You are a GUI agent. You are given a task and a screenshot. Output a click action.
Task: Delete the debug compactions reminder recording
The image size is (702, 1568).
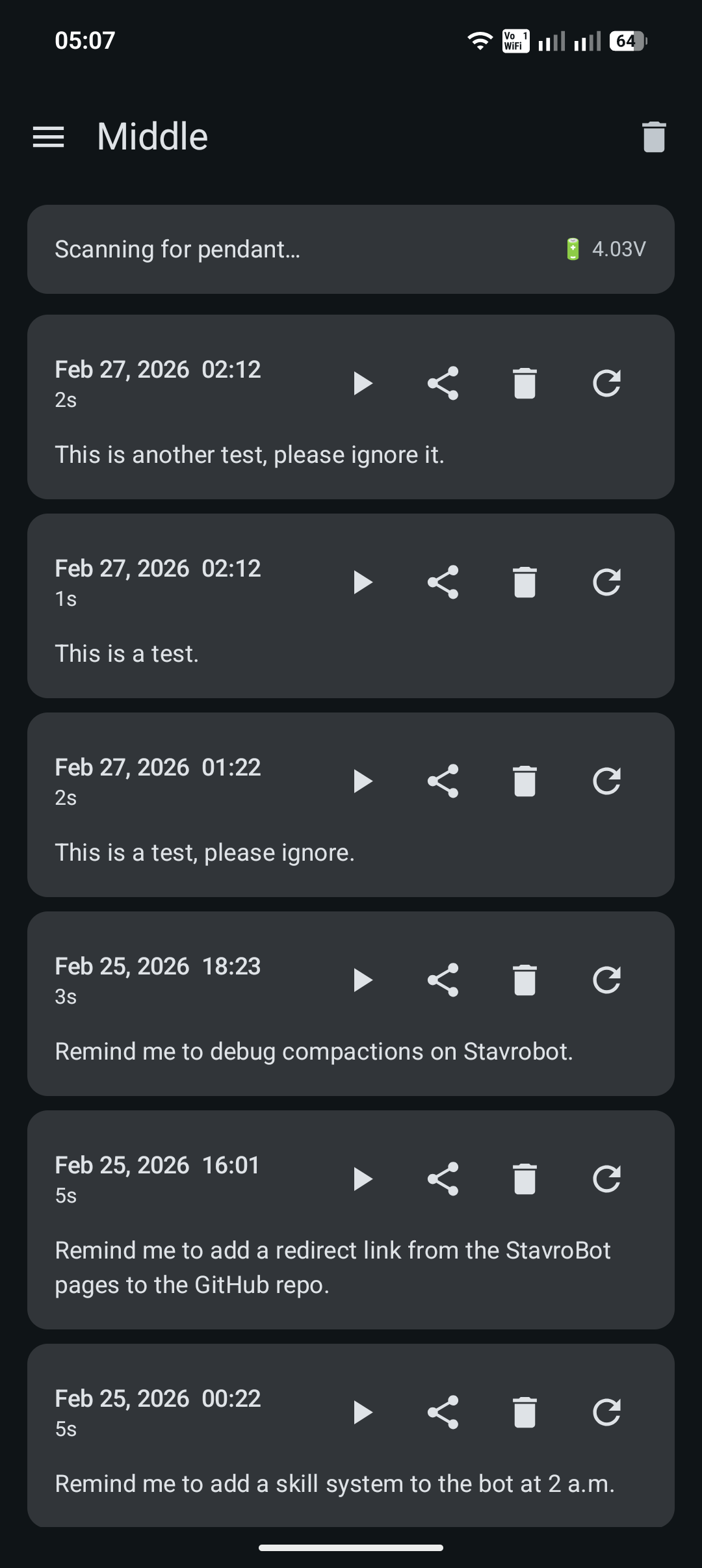click(525, 980)
